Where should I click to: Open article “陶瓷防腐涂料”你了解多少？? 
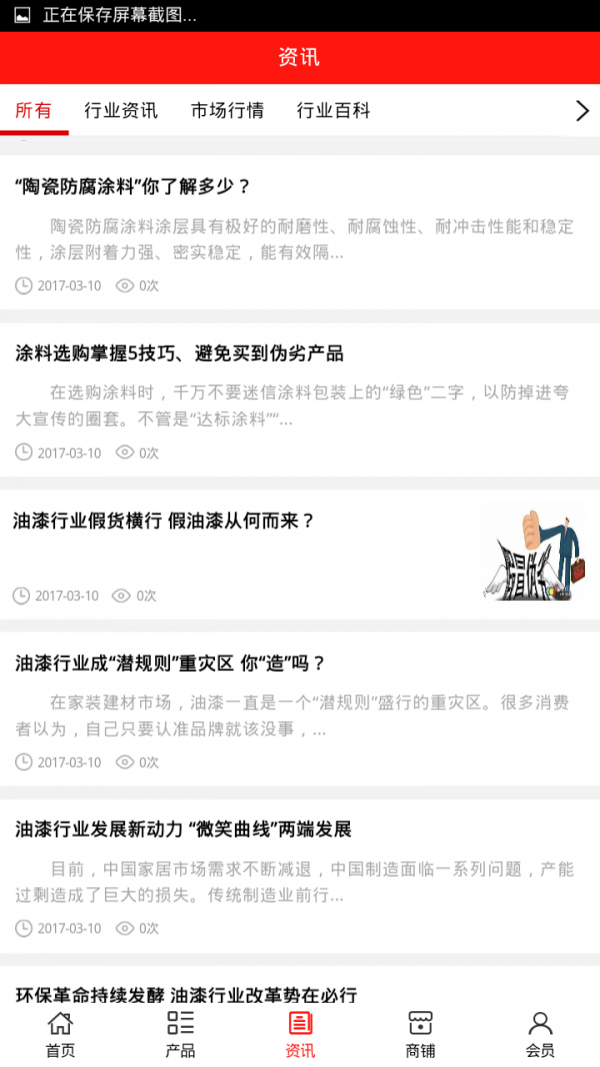133,187
